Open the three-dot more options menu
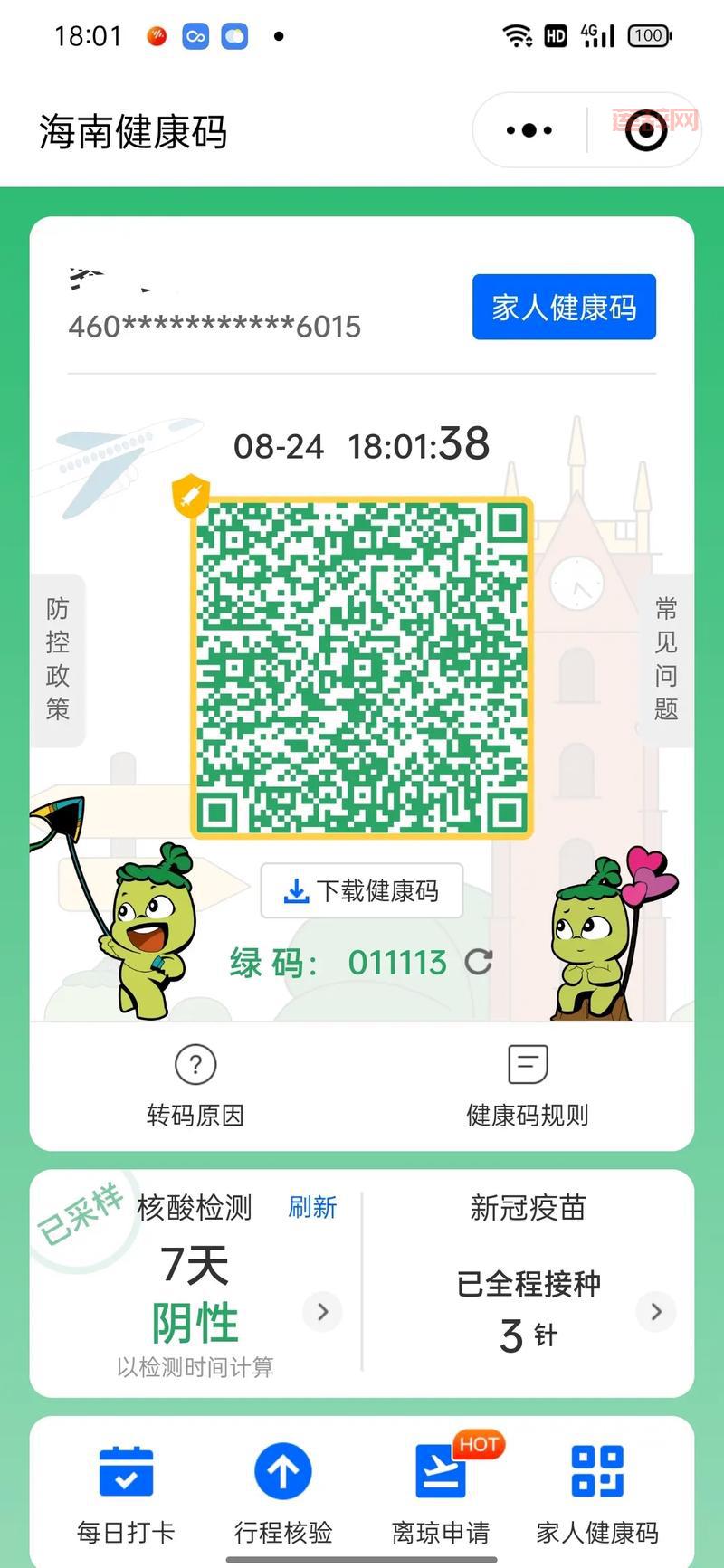This screenshot has height=1568, width=724. point(528,129)
